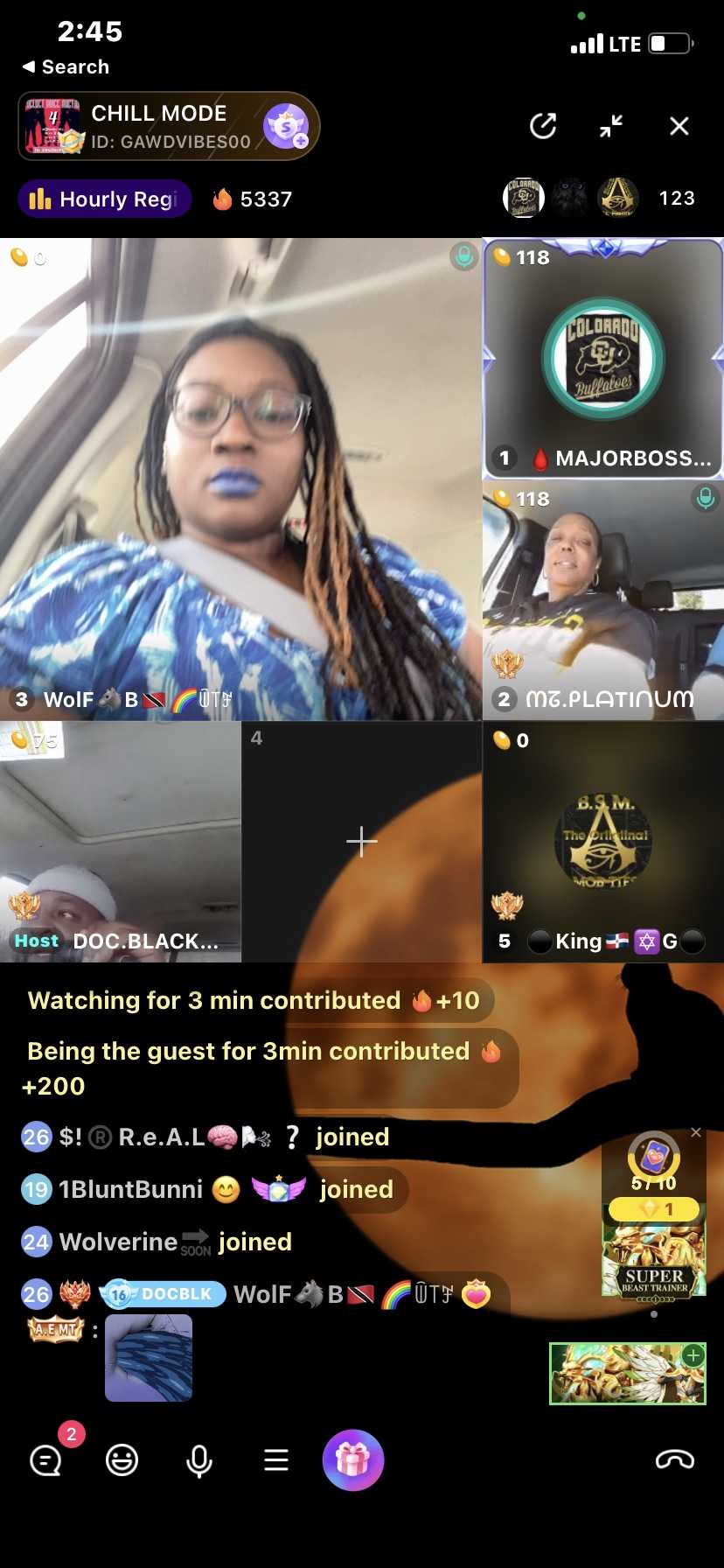Open MAJORBOSS seat profile
The image size is (724, 1568).
[x=603, y=359]
